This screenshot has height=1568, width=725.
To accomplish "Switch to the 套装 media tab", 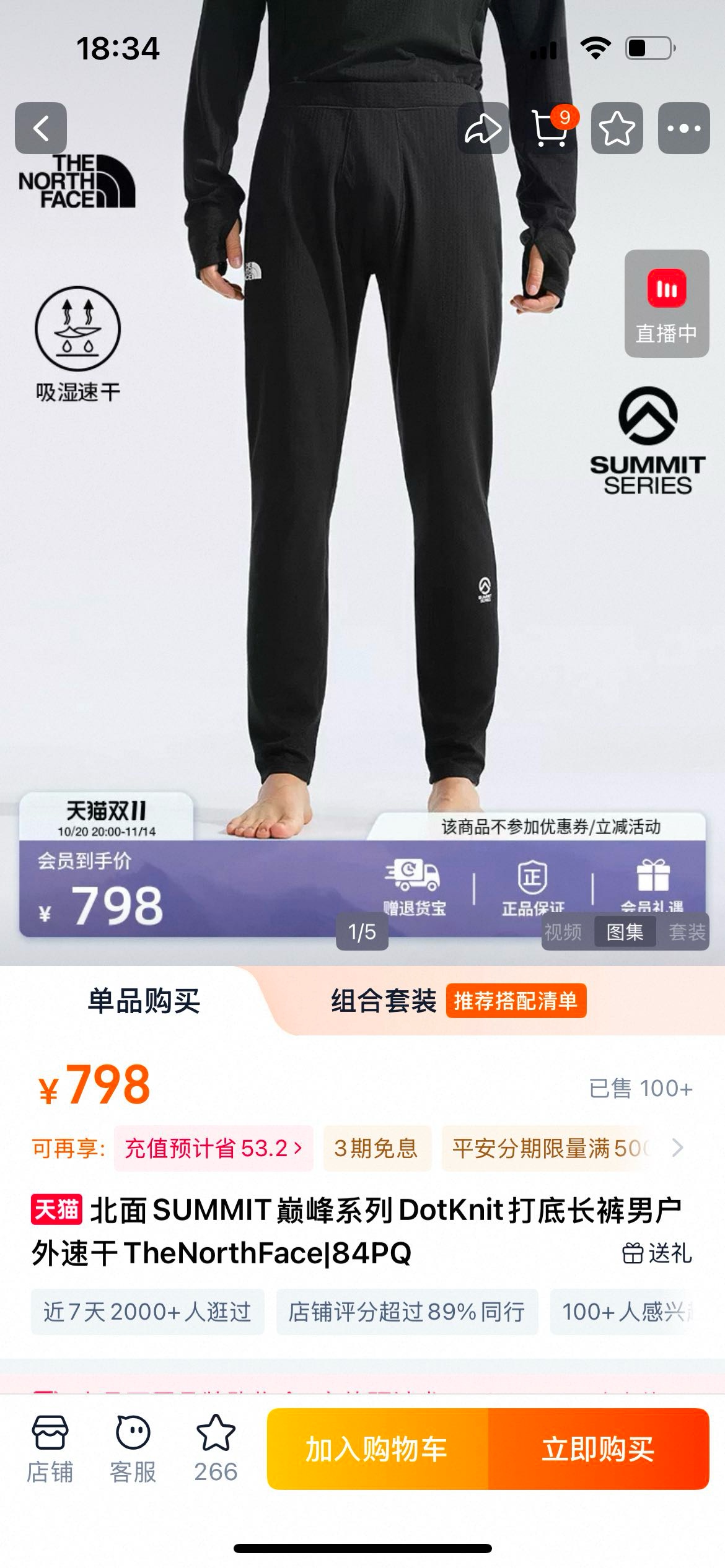I will pos(687,932).
